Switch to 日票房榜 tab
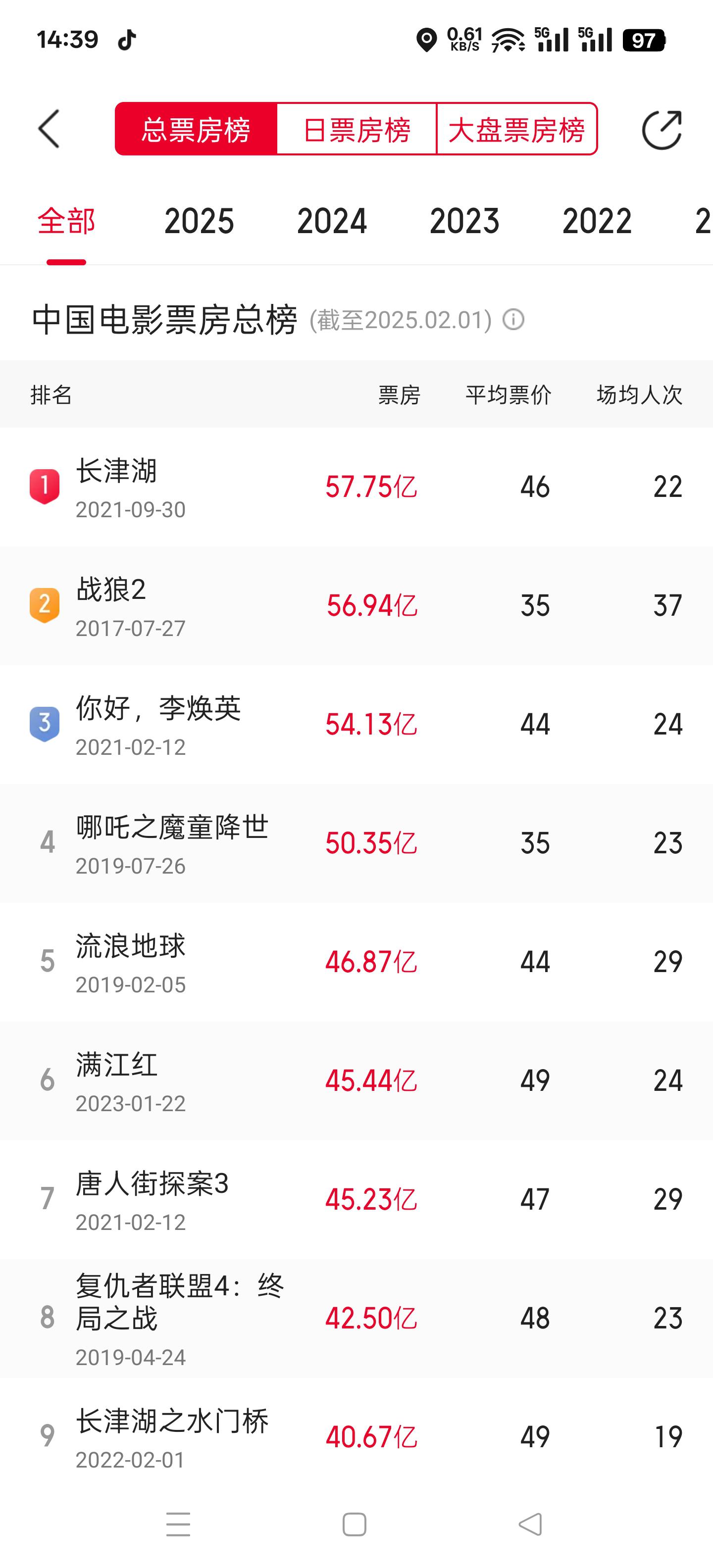 click(x=357, y=129)
